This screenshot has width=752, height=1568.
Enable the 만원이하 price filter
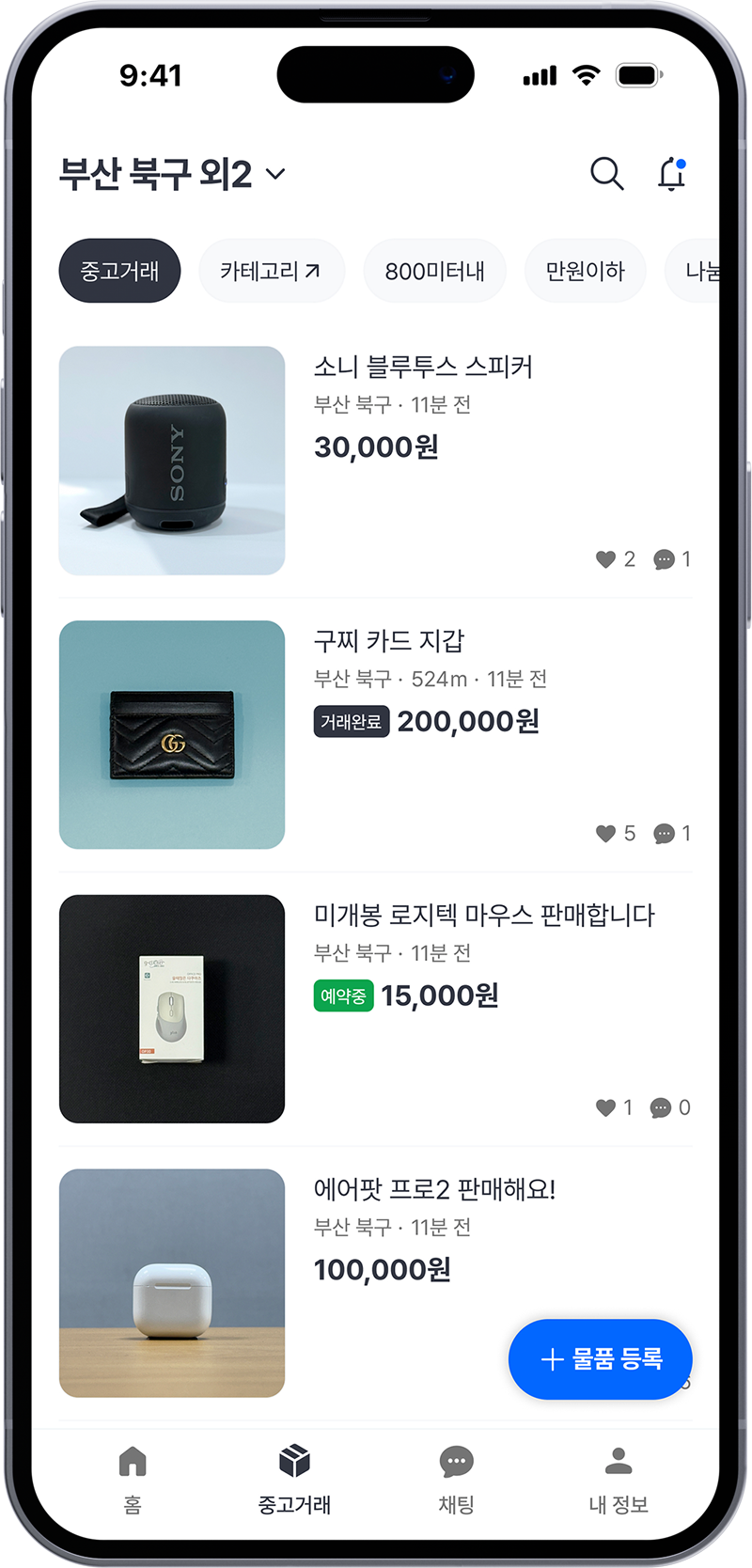(x=585, y=270)
